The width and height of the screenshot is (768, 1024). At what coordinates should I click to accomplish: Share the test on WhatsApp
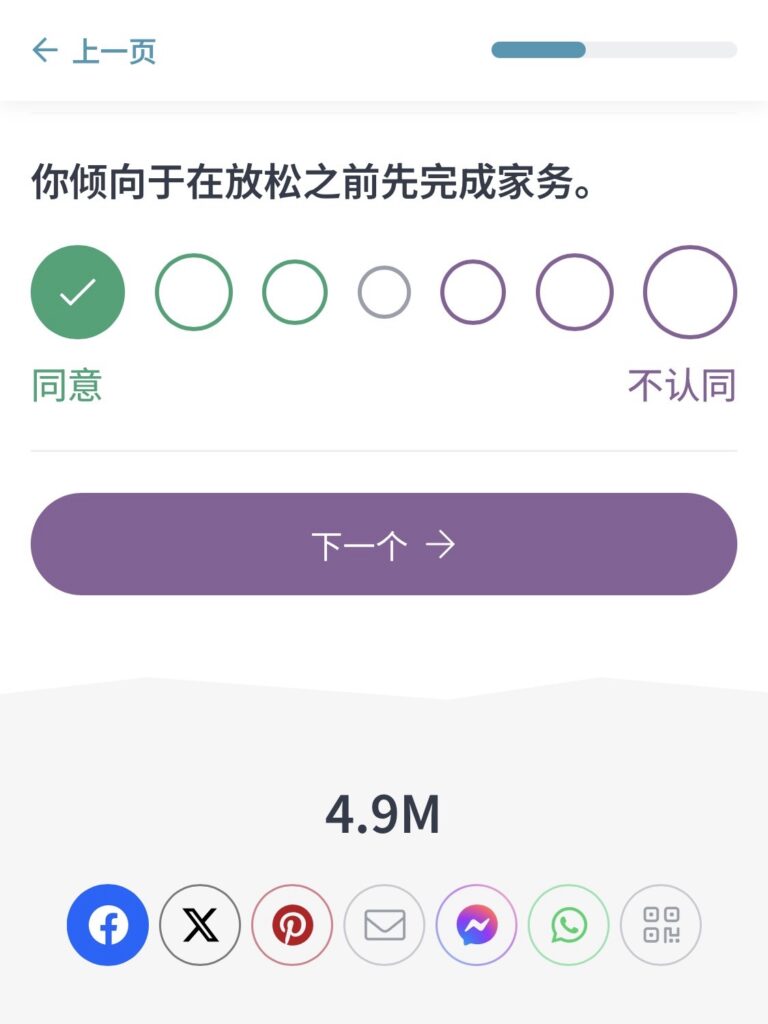[568, 925]
